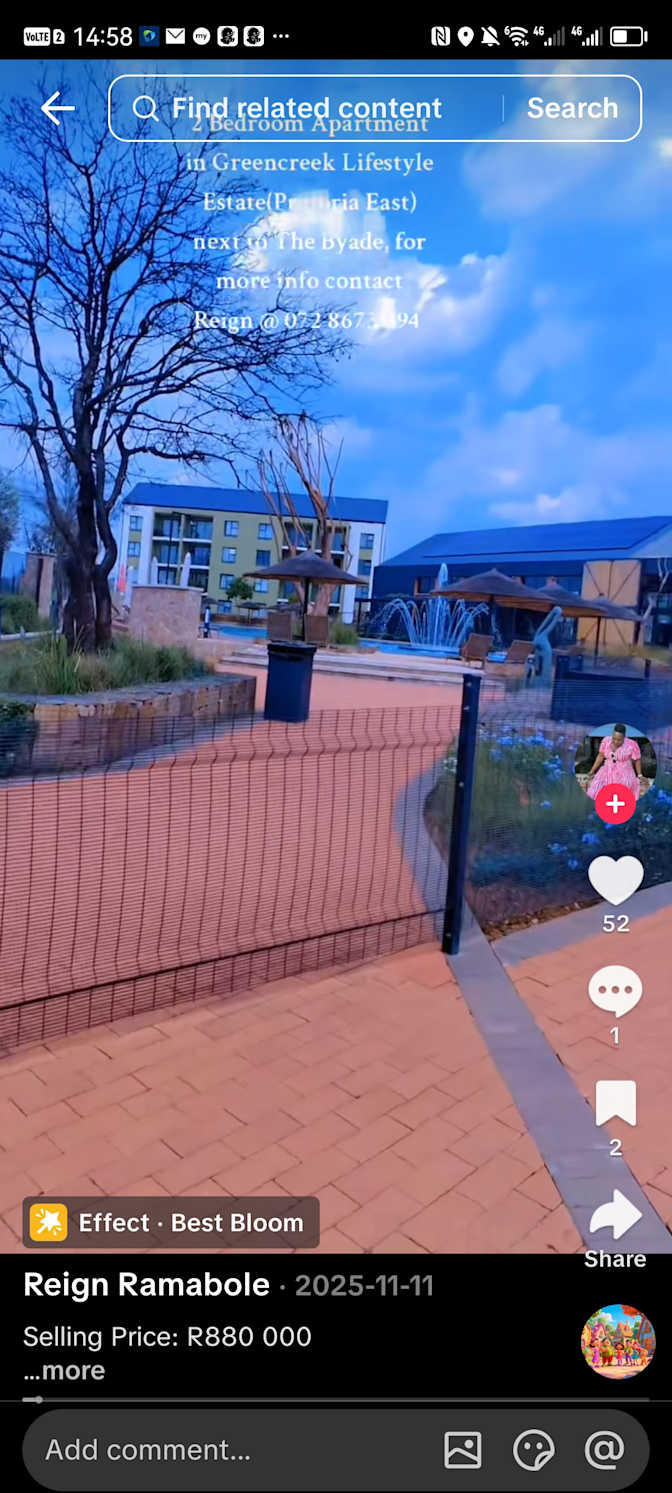Open the Best Bloom effect chip
The image size is (672, 1493).
(x=171, y=1222)
